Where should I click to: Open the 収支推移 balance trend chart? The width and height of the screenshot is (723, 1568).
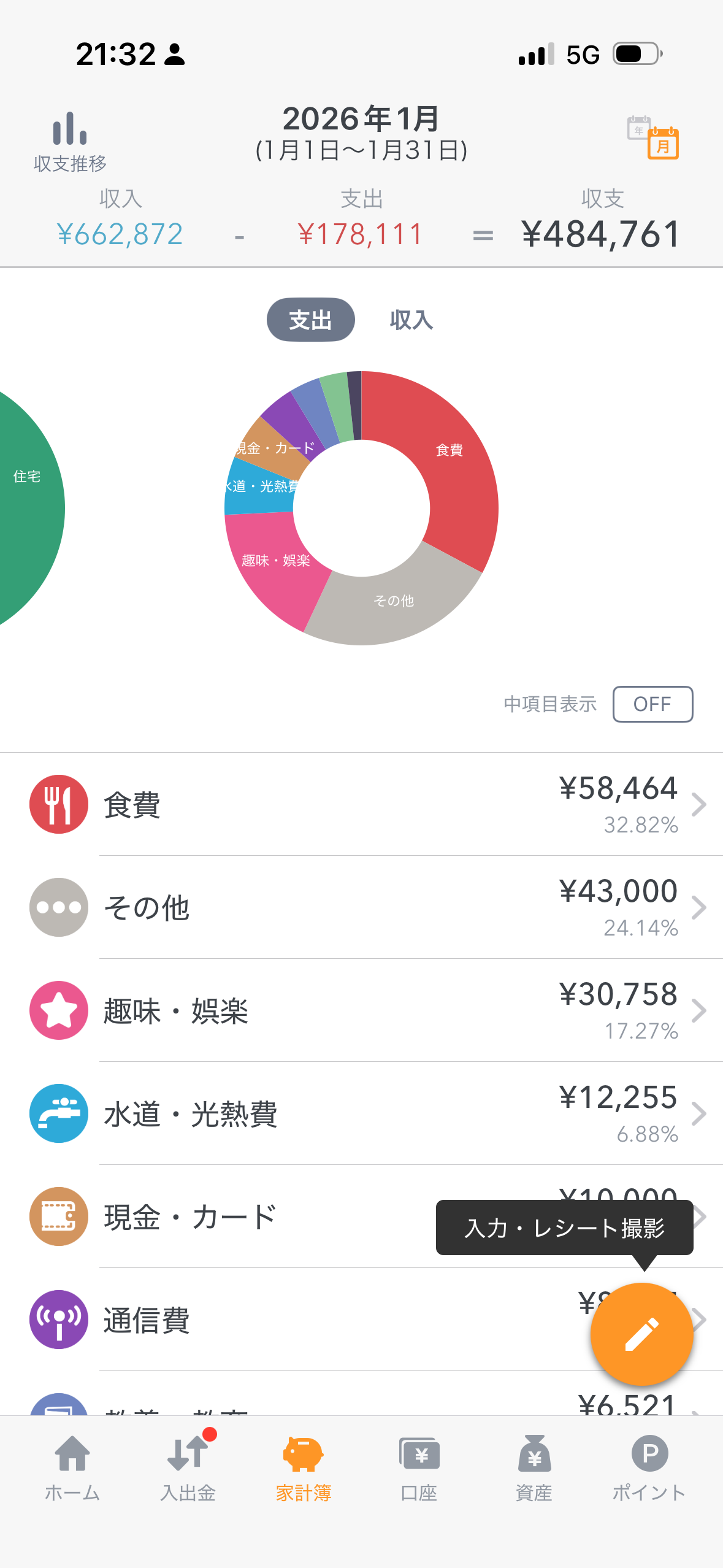pos(70,142)
